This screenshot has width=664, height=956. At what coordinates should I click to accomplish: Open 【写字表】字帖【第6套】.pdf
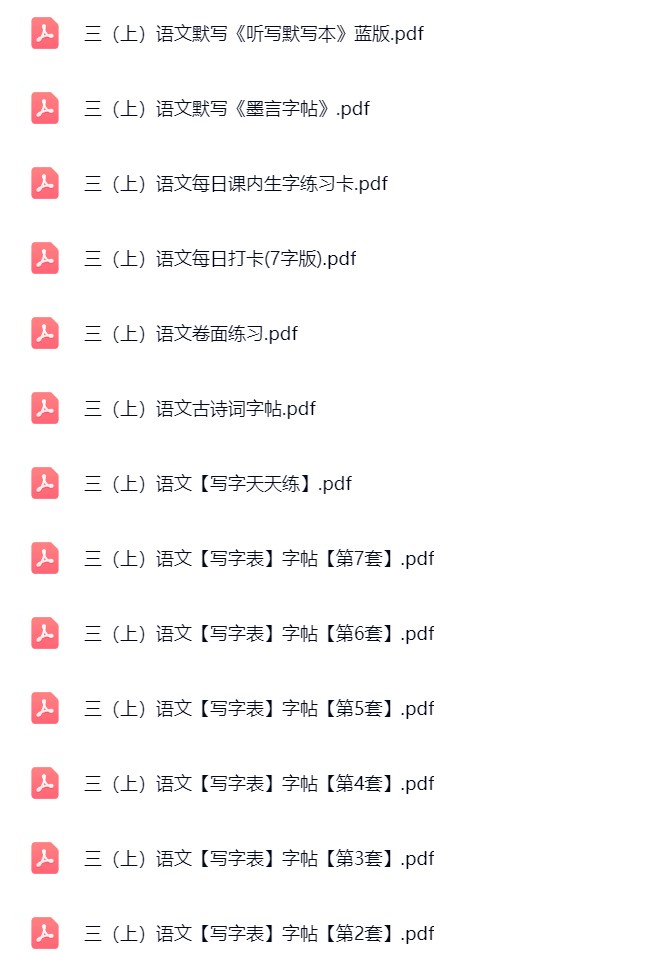(259, 634)
